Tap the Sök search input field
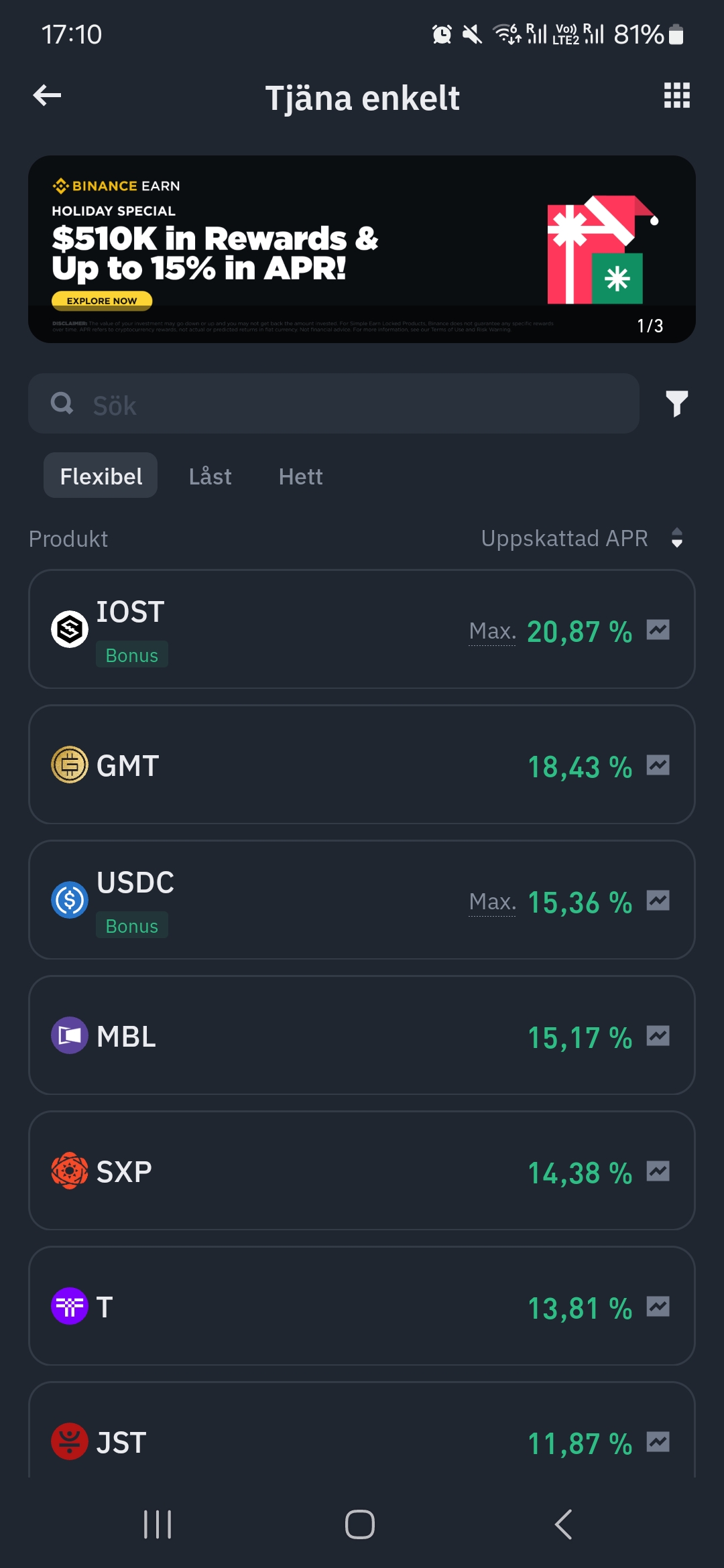 268,403
